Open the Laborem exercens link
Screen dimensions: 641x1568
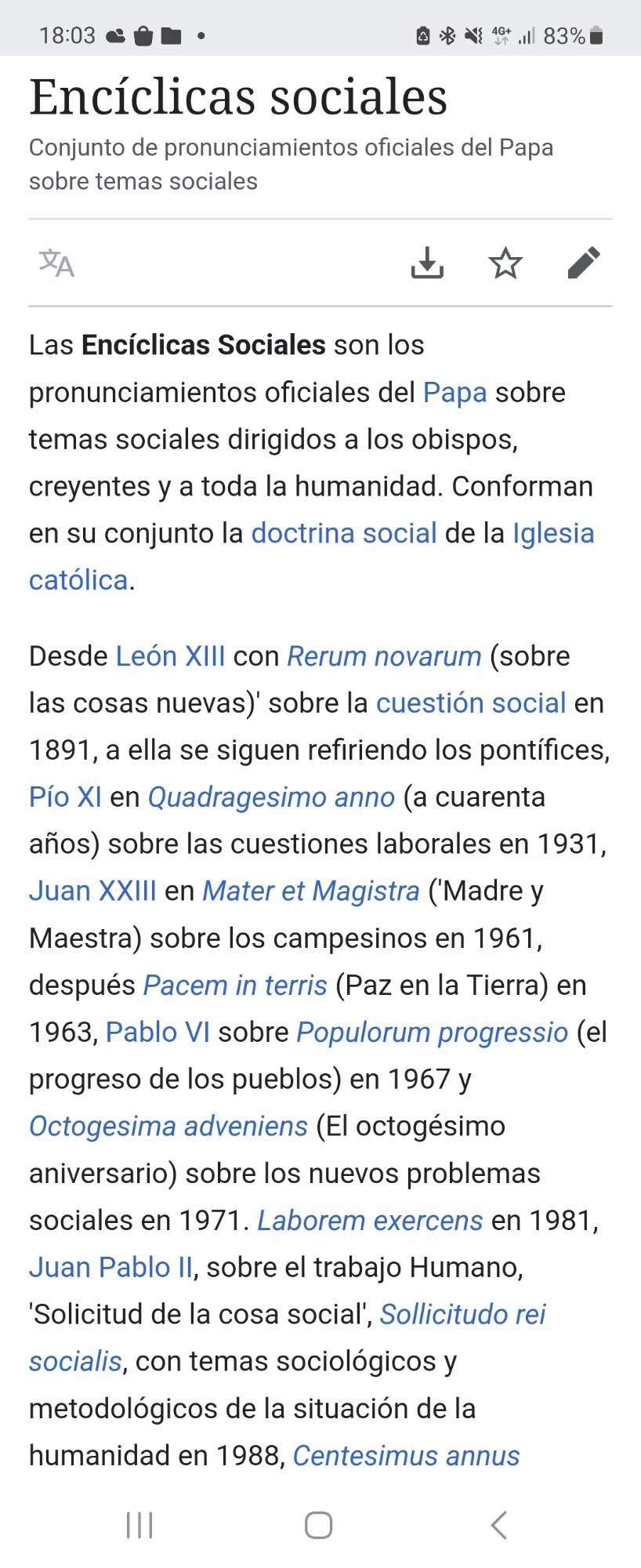(370, 1221)
